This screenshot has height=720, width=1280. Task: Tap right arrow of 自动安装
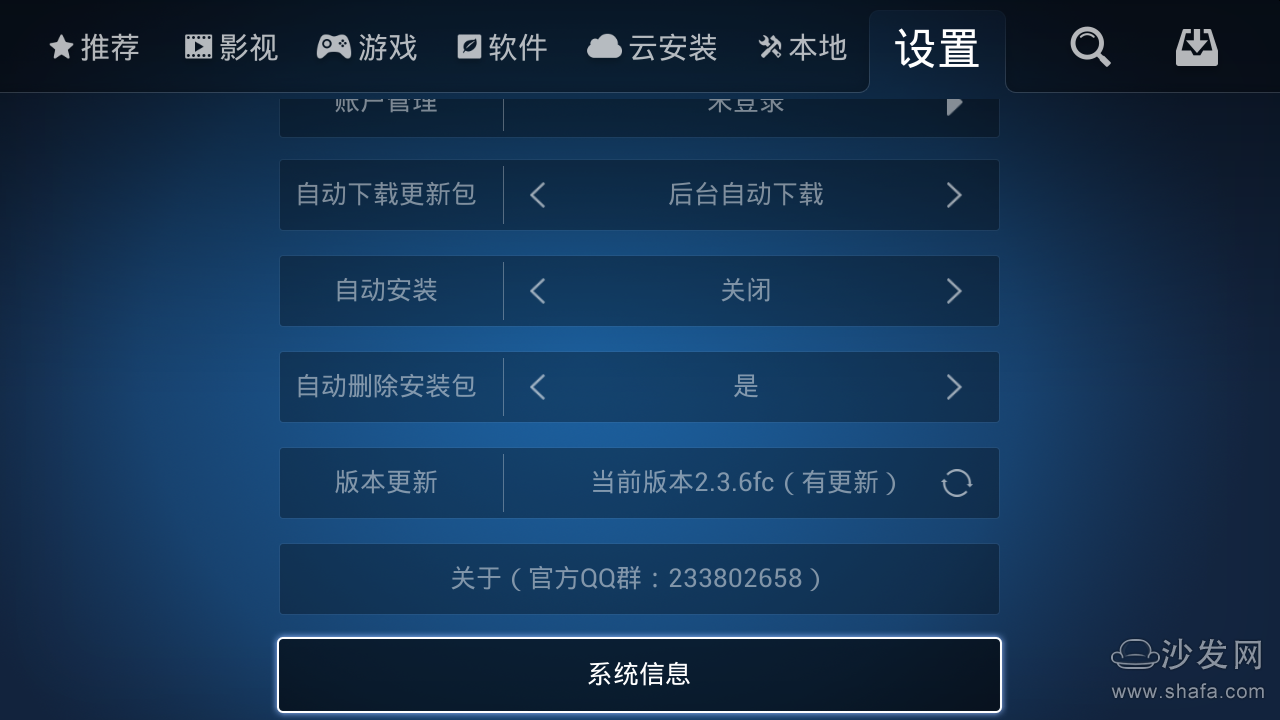[954, 291]
